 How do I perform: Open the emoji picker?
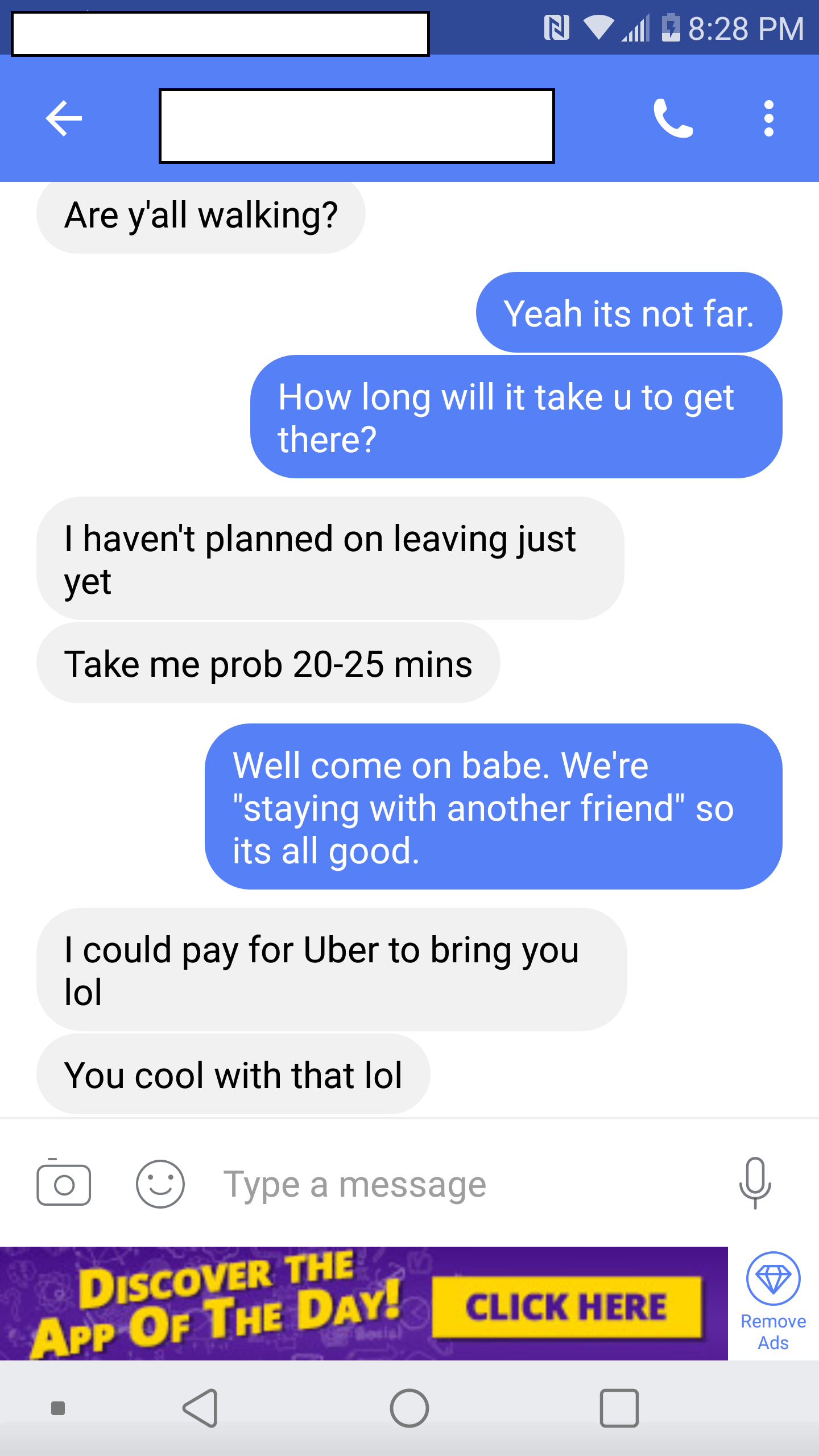pyautogui.click(x=160, y=1184)
